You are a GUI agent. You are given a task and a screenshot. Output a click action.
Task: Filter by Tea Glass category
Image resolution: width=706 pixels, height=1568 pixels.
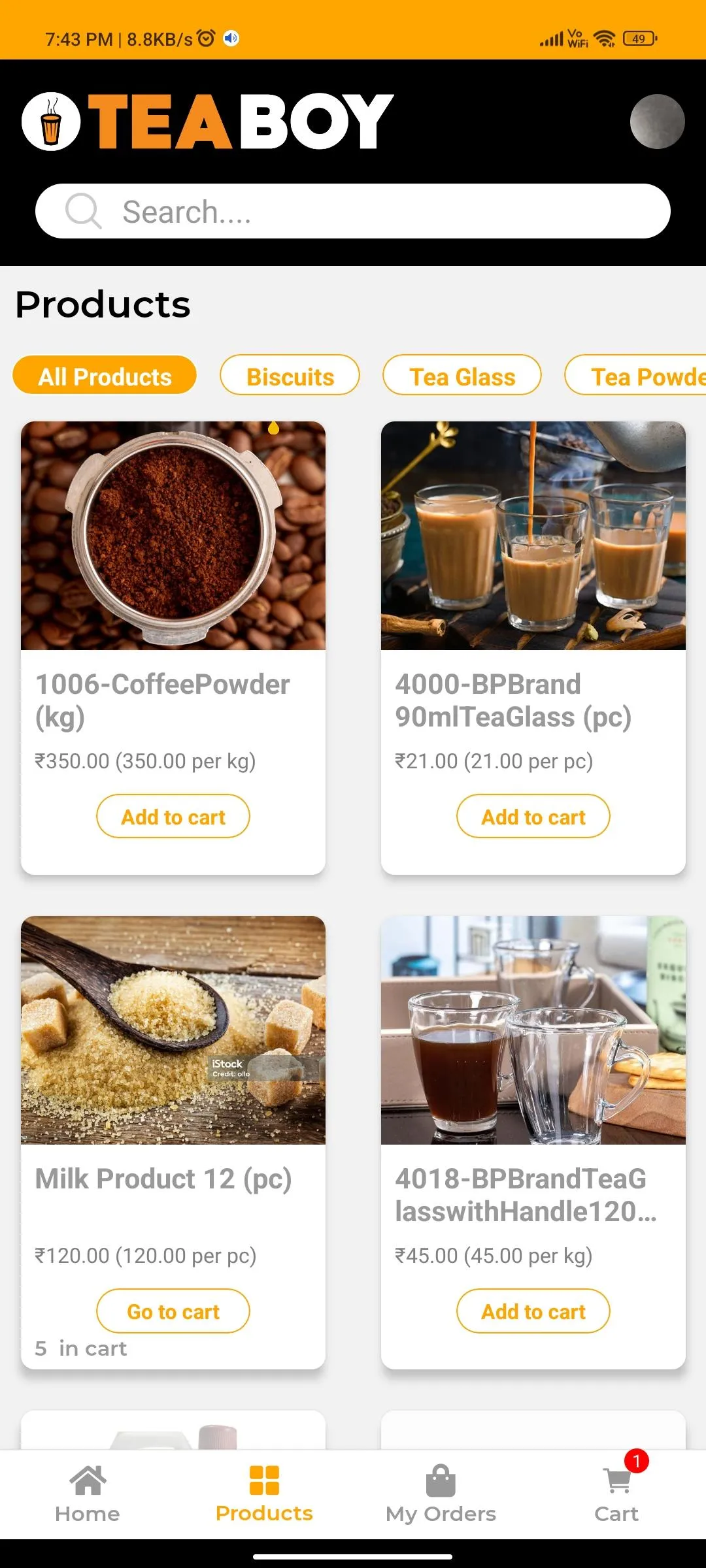(x=462, y=376)
